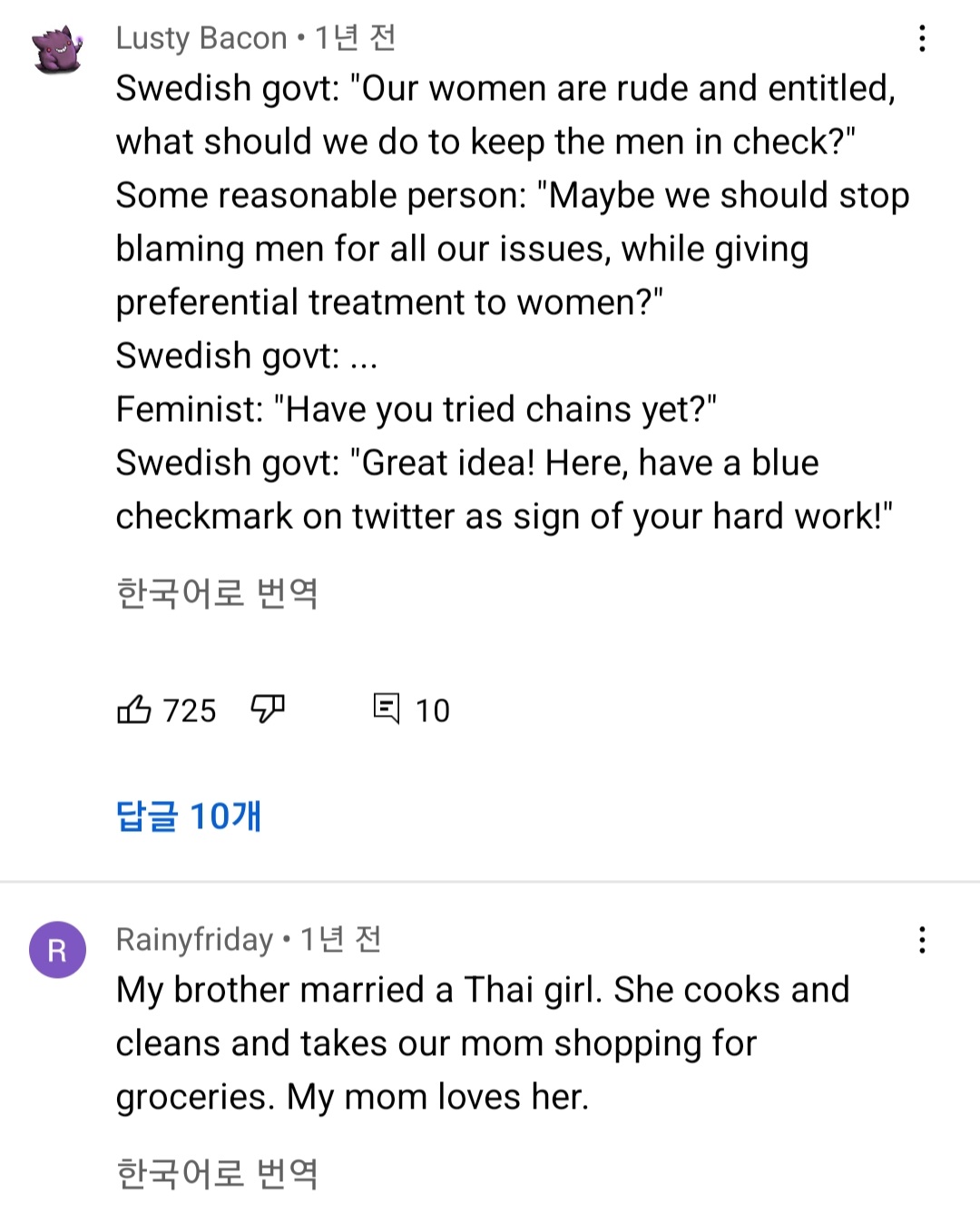980x1232 pixels.
Task: Open overflow menu on Lusty Bacon's comment
Action: coord(922,38)
